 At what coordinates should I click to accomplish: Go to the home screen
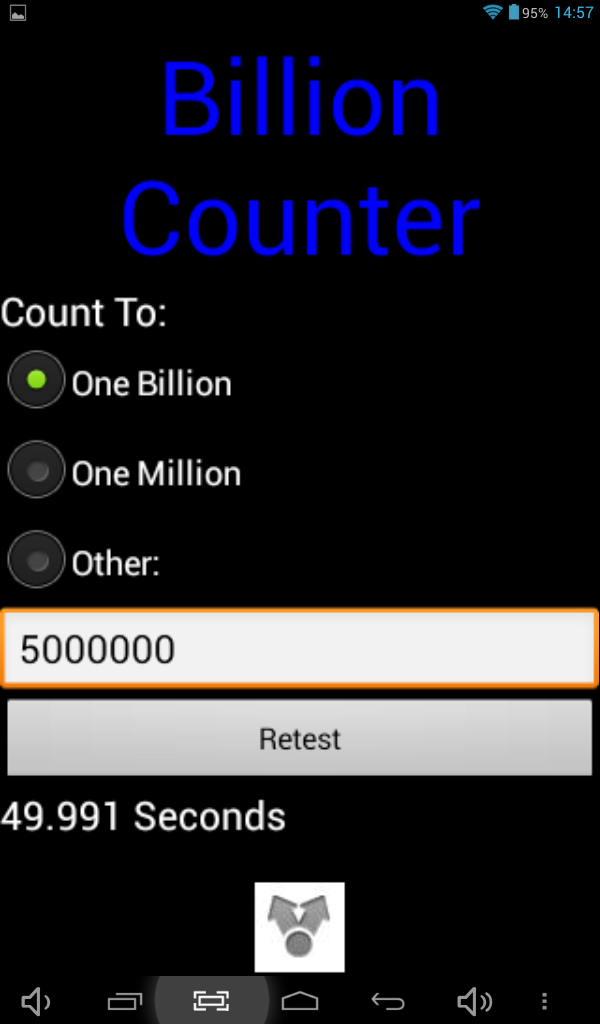coord(300,1001)
